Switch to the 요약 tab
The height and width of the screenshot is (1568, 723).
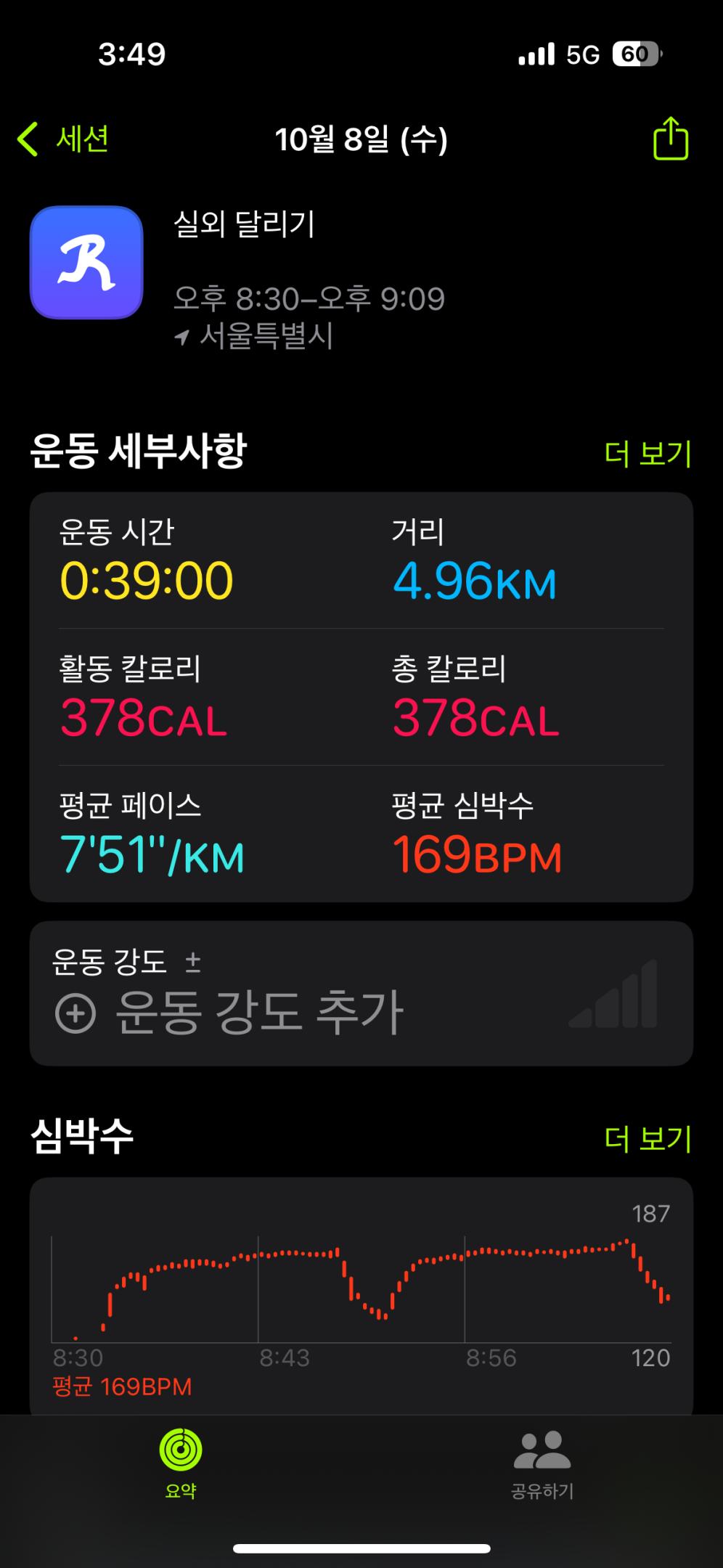click(x=181, y=1463)
